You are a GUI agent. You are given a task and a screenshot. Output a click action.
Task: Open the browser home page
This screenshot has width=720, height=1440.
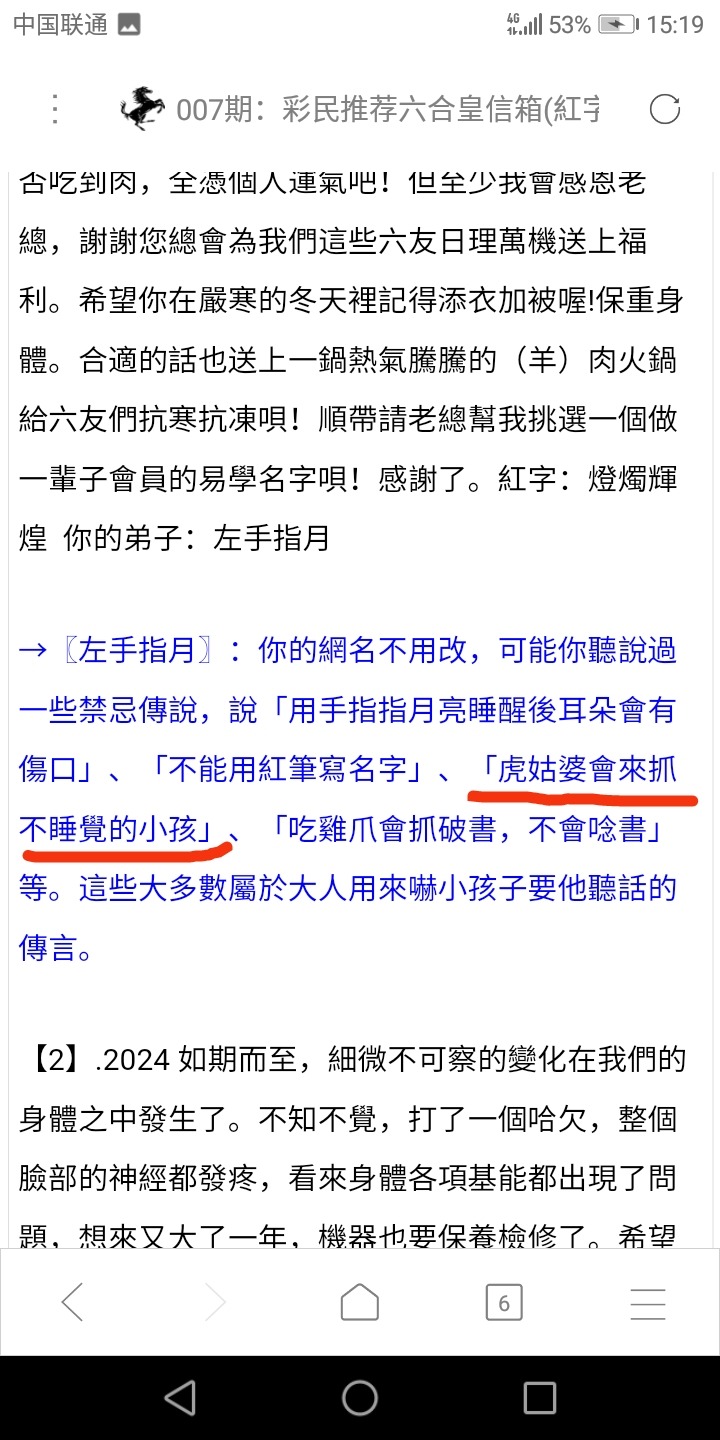tap(360, 1302)
